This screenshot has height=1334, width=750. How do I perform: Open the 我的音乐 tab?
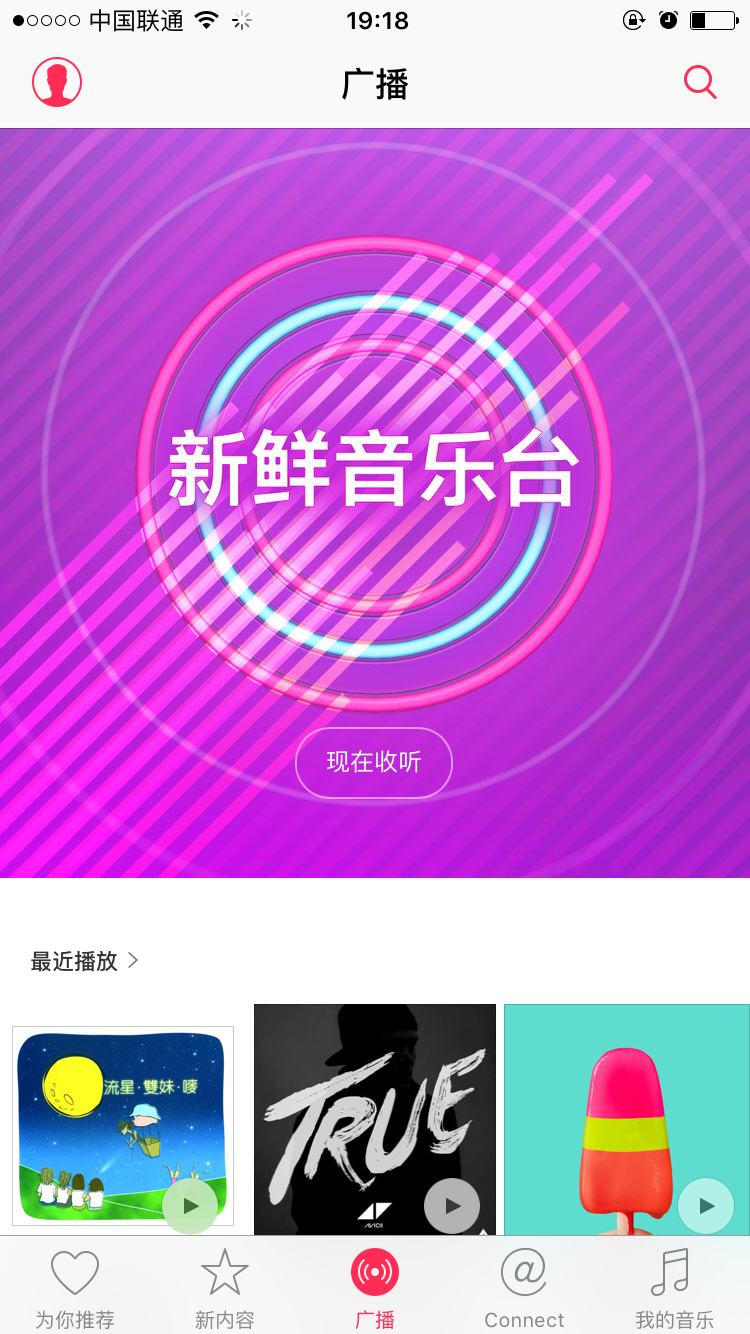674,1289
